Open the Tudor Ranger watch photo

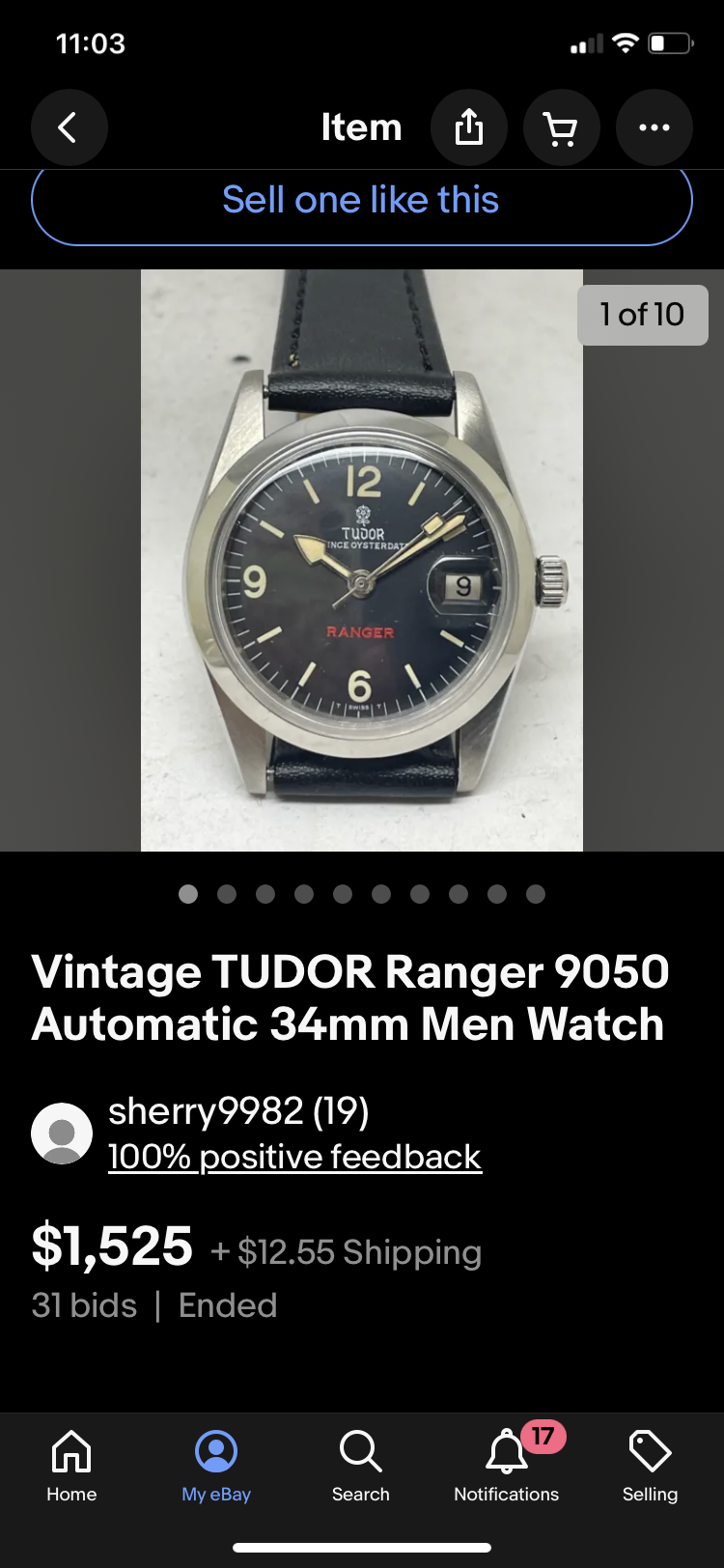(361, 560)
